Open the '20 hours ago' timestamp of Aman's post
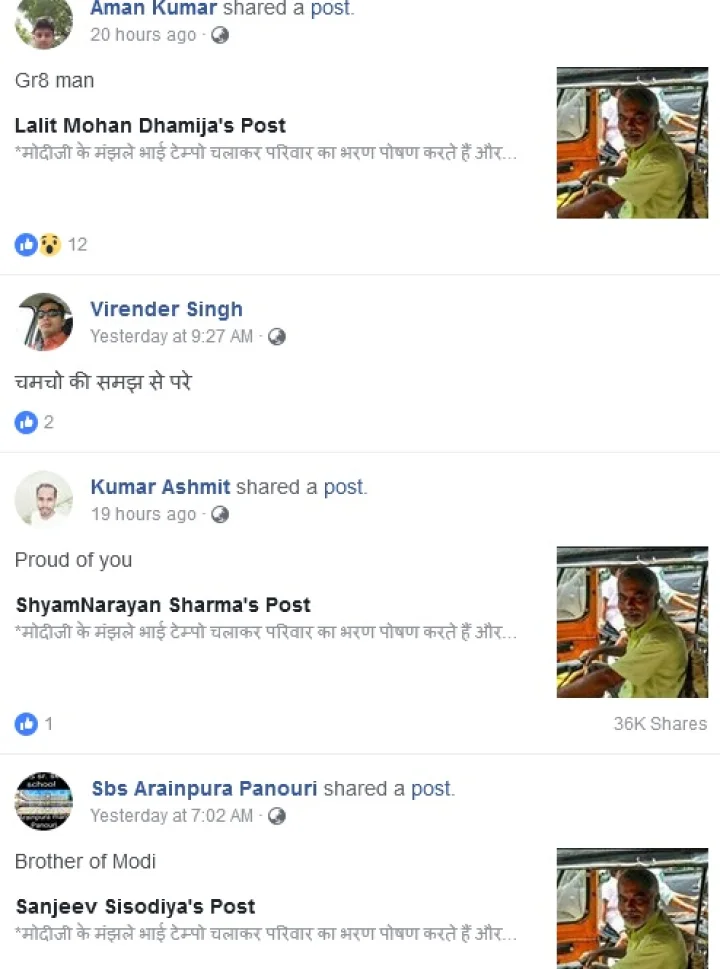Viewport: 720px width, 969px height. tap(143, 35)
